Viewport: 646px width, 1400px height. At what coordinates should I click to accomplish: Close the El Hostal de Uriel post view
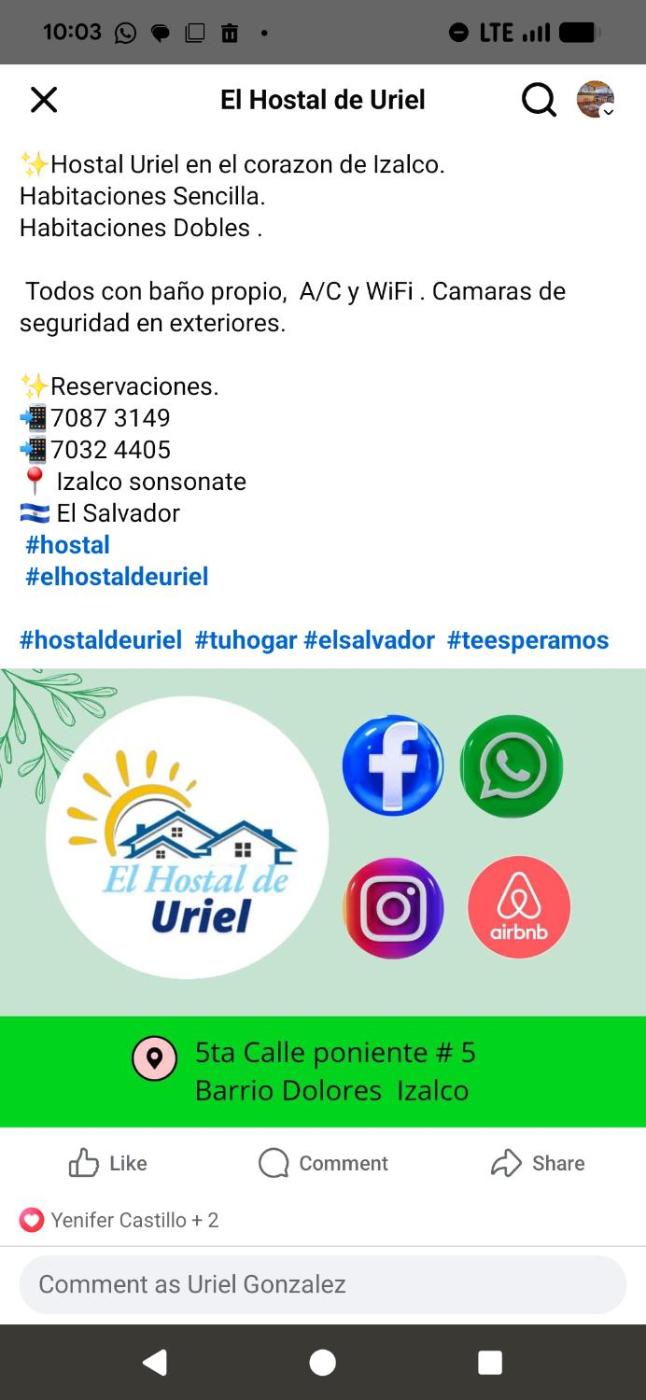pyautogui.click(x=44, y=100)
